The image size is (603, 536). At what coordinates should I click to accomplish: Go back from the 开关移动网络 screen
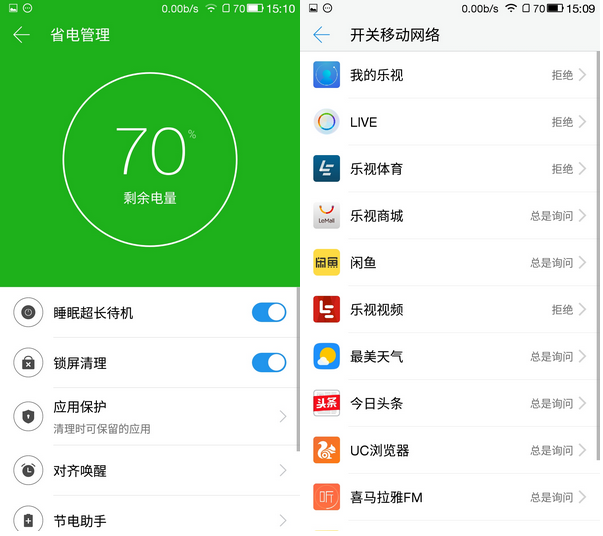[321, 35]
